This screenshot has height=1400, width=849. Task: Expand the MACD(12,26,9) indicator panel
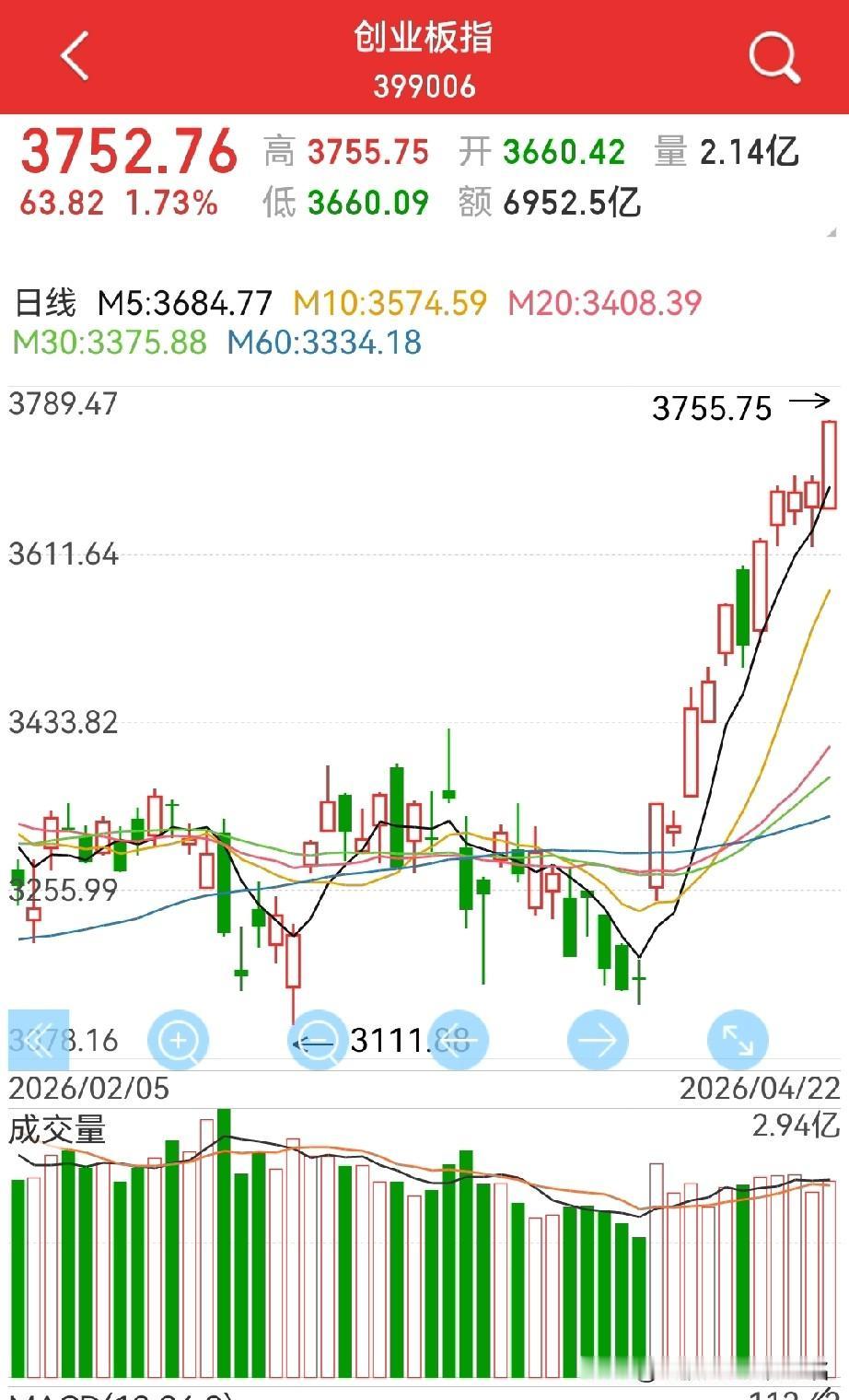click(x=120, y=1395)
